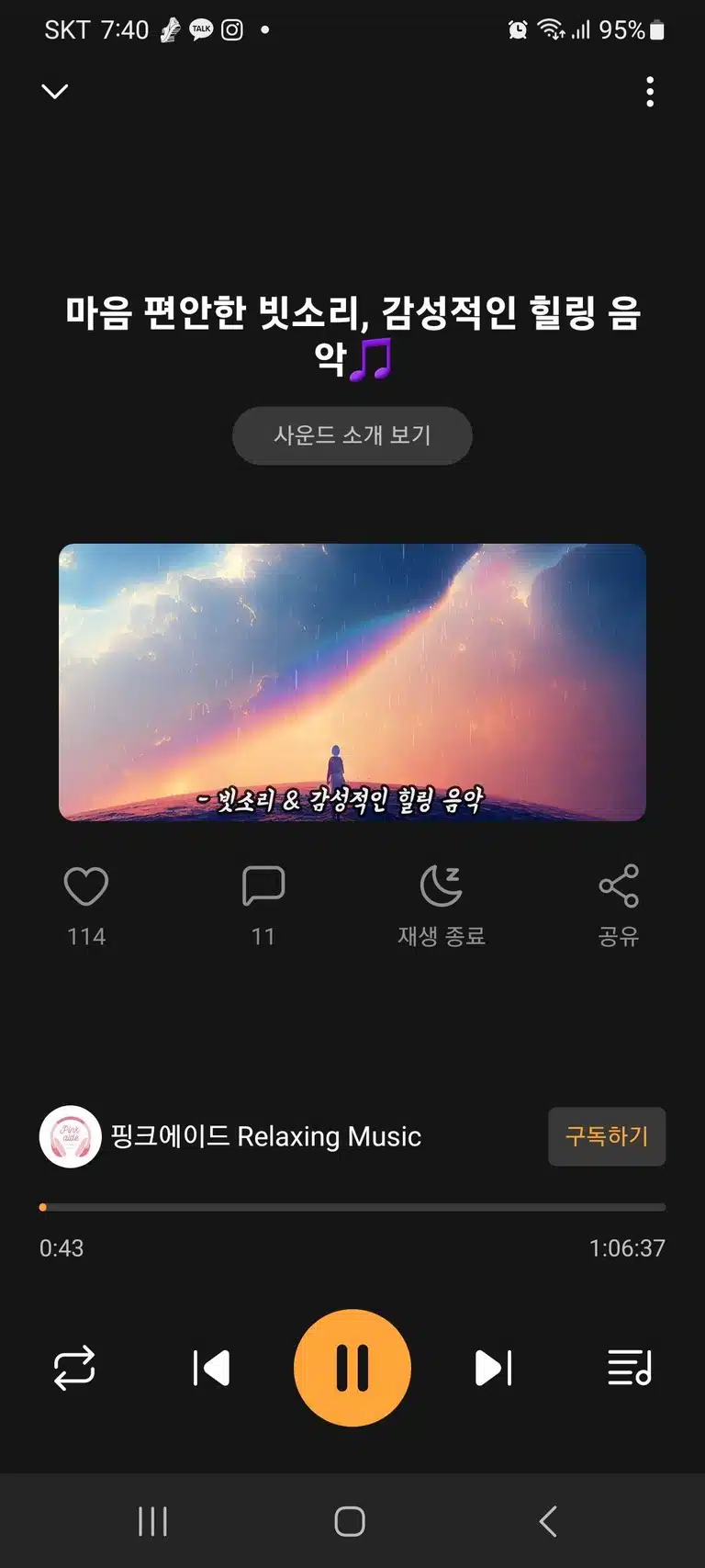Viewport: 705px width, 1568px height.
Task: Toggle the repeat mode
Action: coord(74,1368)
